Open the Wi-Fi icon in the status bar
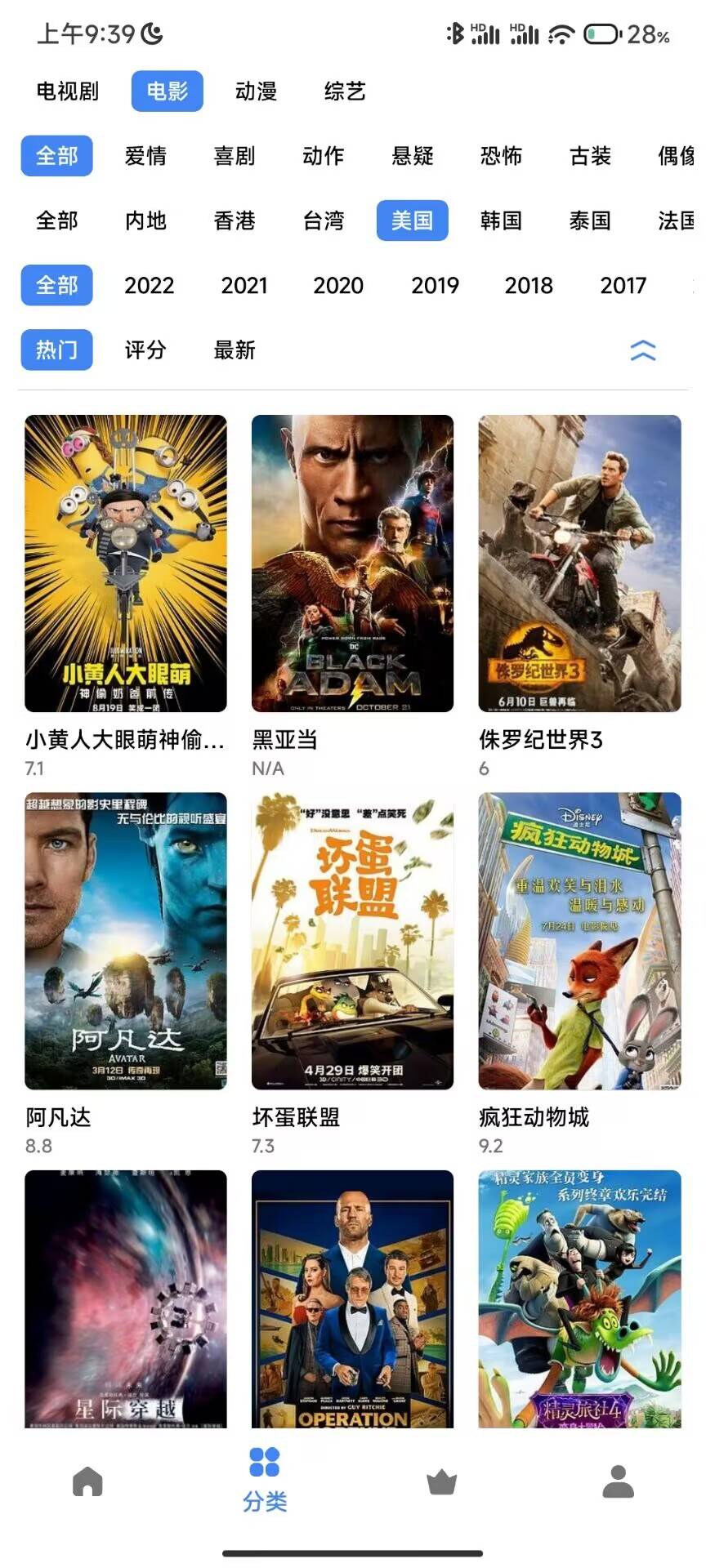Viewport: 706px width, 1568px height. click(x=561, y=33)
